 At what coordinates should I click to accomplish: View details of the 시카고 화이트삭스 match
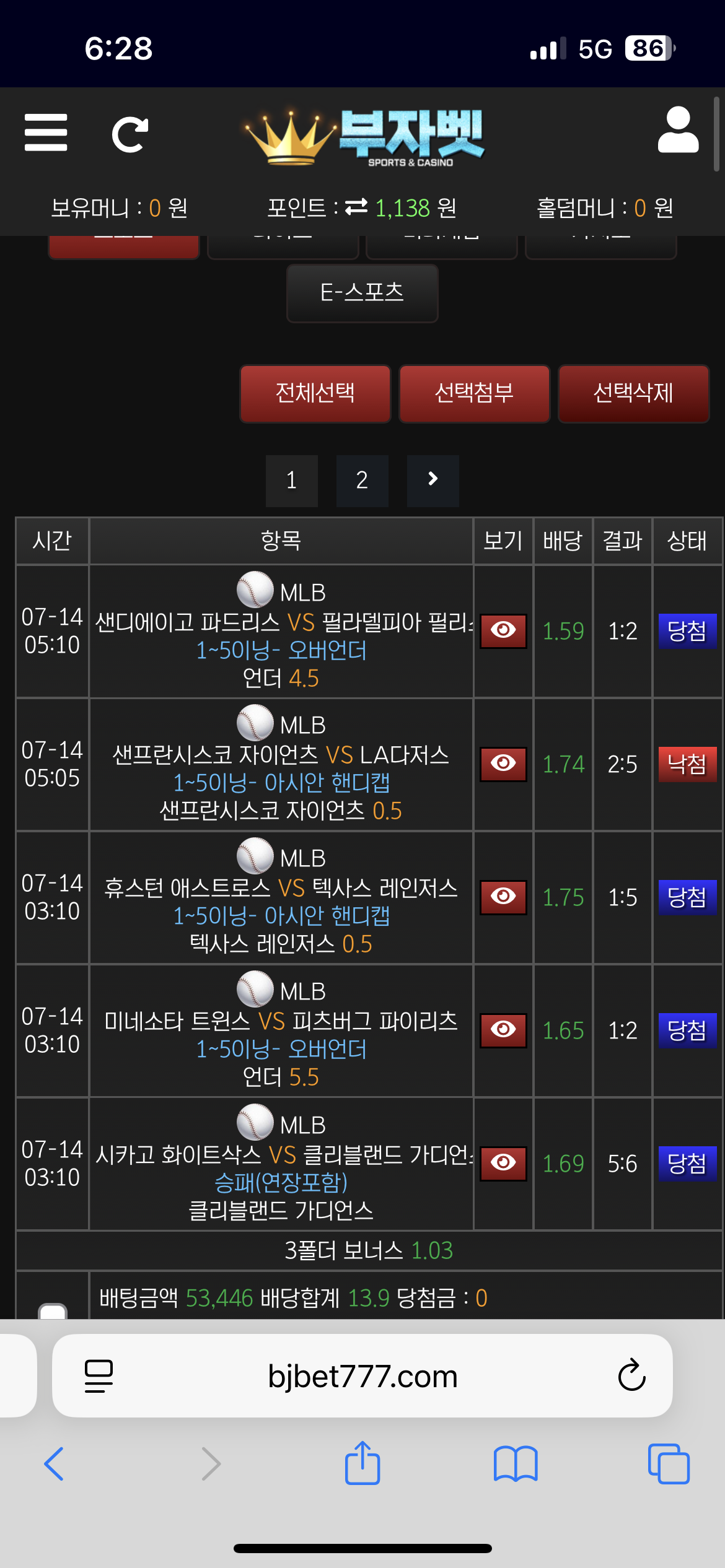(503, 1164)
